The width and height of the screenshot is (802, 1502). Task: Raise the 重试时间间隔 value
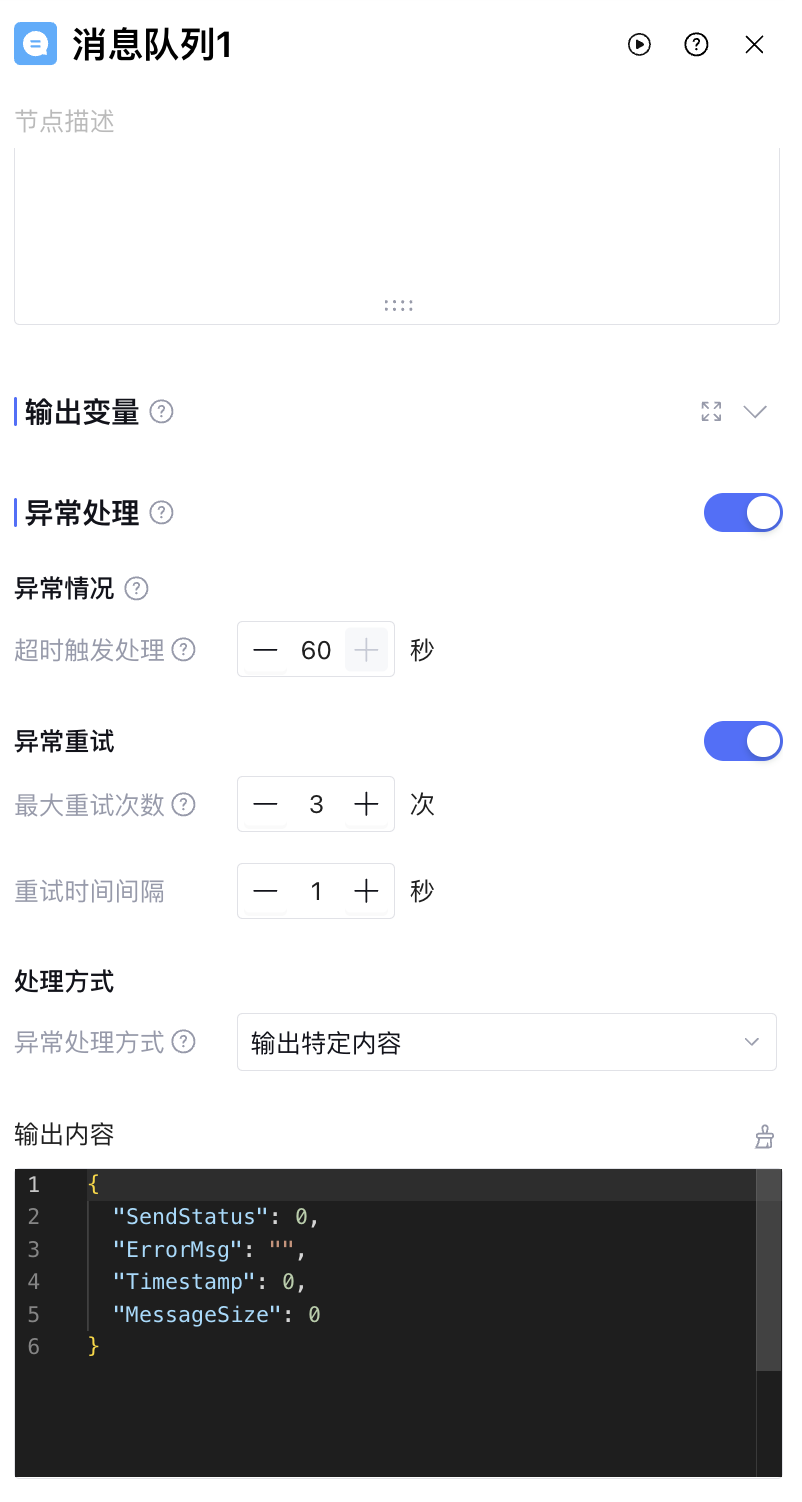click(x=366, y=891)
